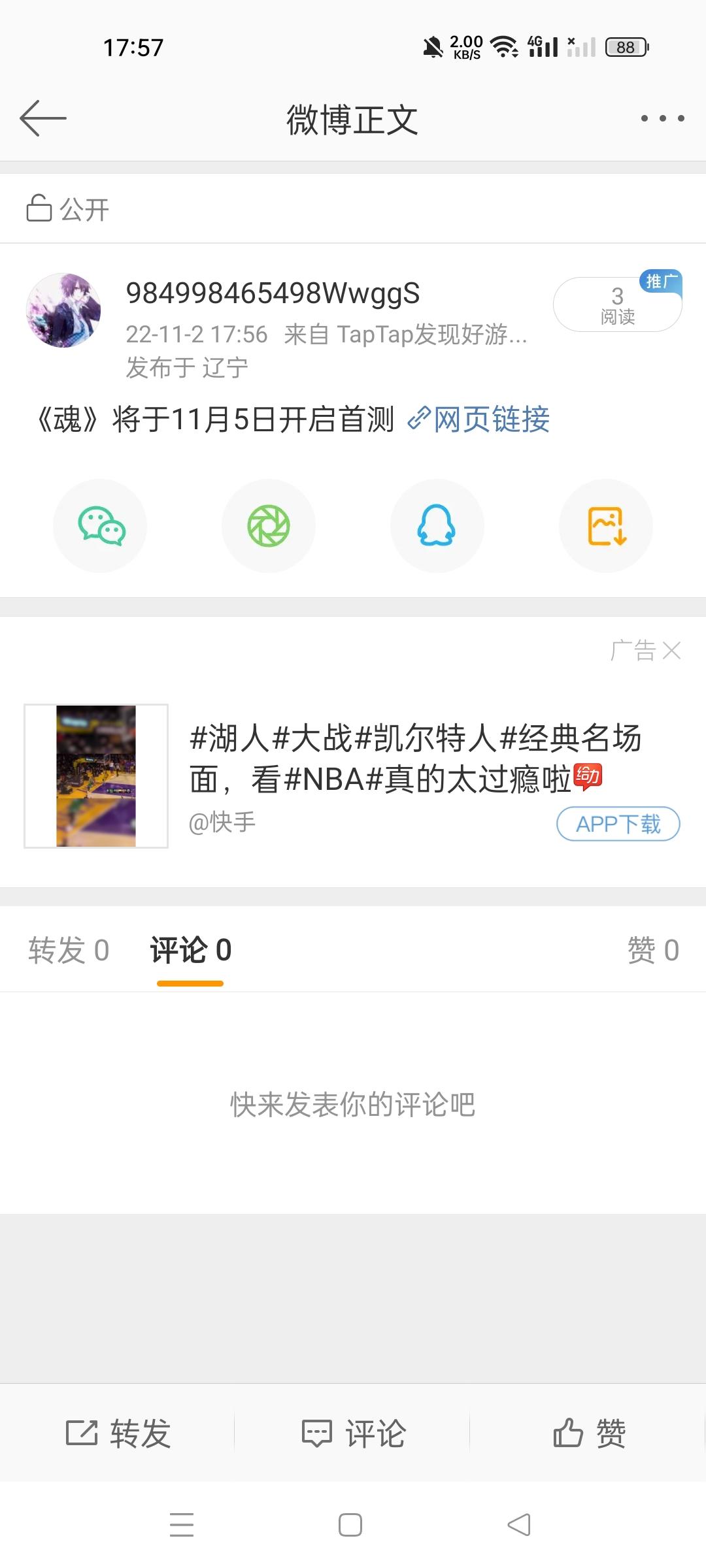Screen dimensions: 706x1568
Task: Open the three-dot overflow menu
Action: (662, 118)
